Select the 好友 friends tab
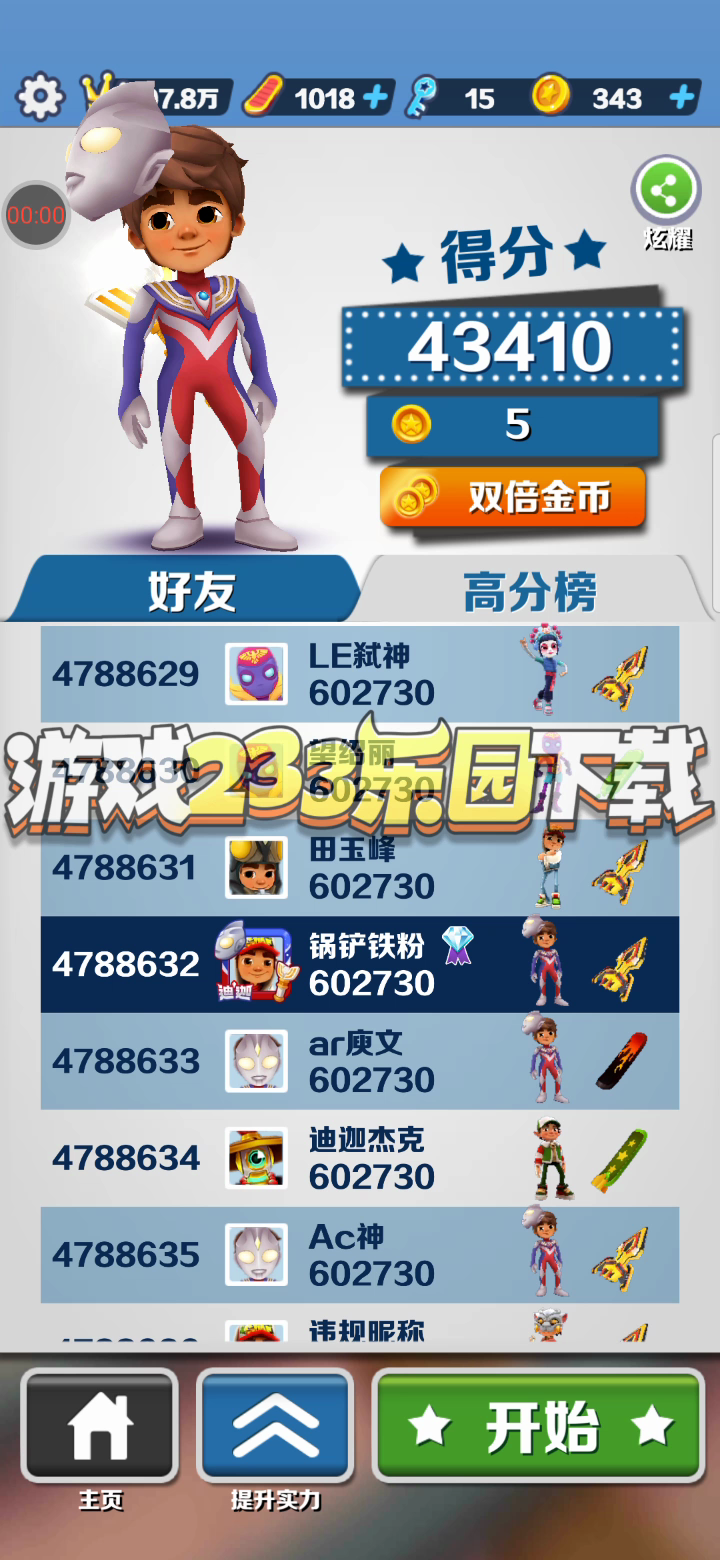Image resolution: width=720 pixels, height=1560 pixels. (x=190, y=592)
